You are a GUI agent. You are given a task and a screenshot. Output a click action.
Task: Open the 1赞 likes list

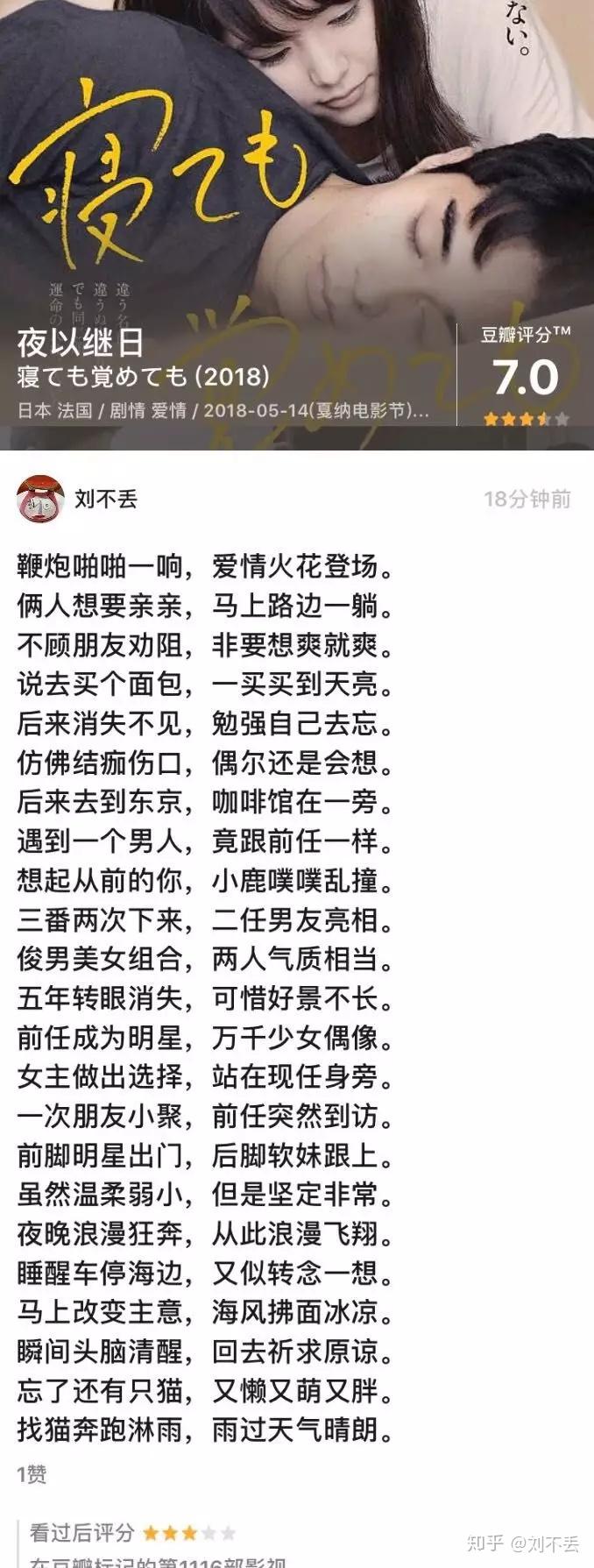[x=32, y=1474]
